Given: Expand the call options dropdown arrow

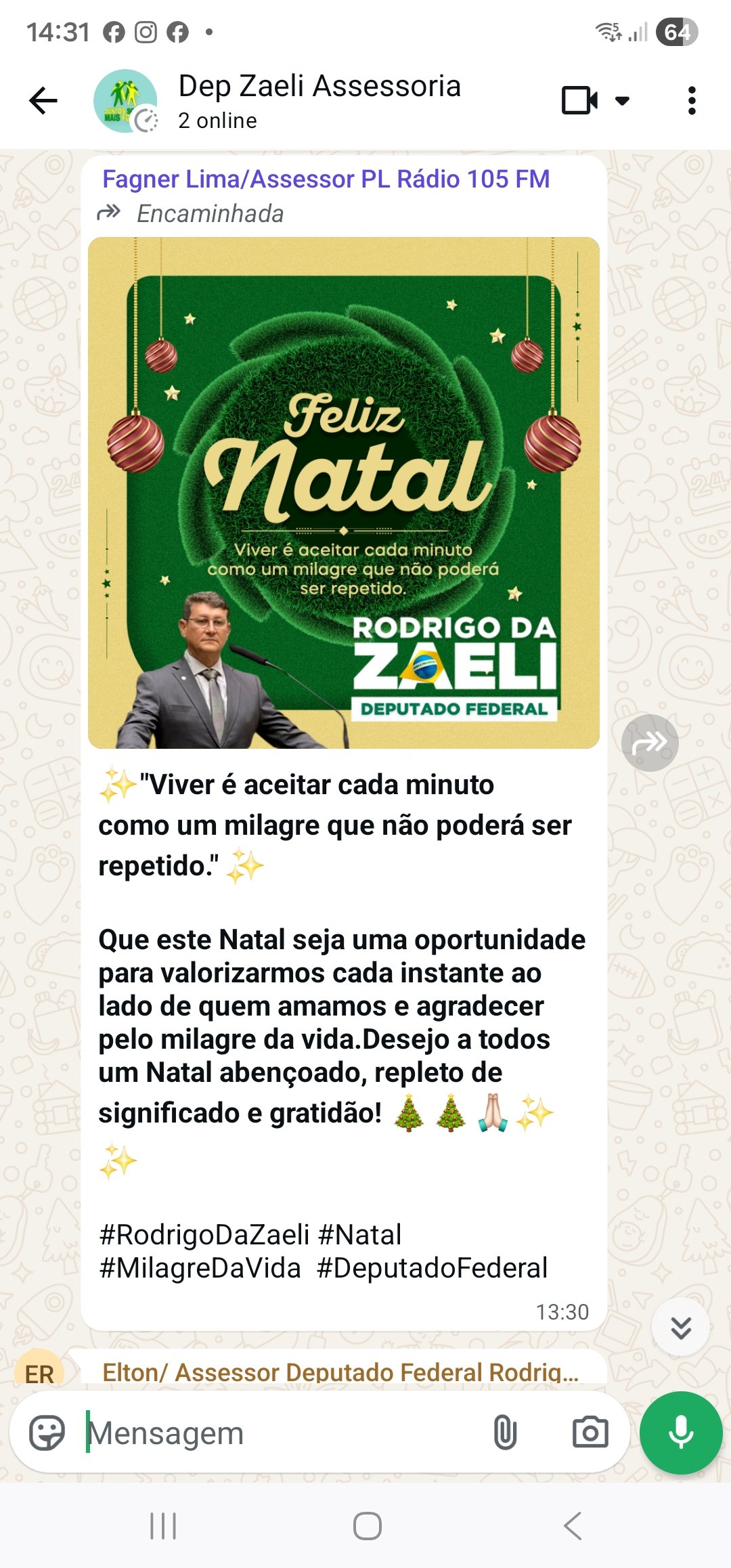Looking at the screenshot, I should (x=622, y=101).
